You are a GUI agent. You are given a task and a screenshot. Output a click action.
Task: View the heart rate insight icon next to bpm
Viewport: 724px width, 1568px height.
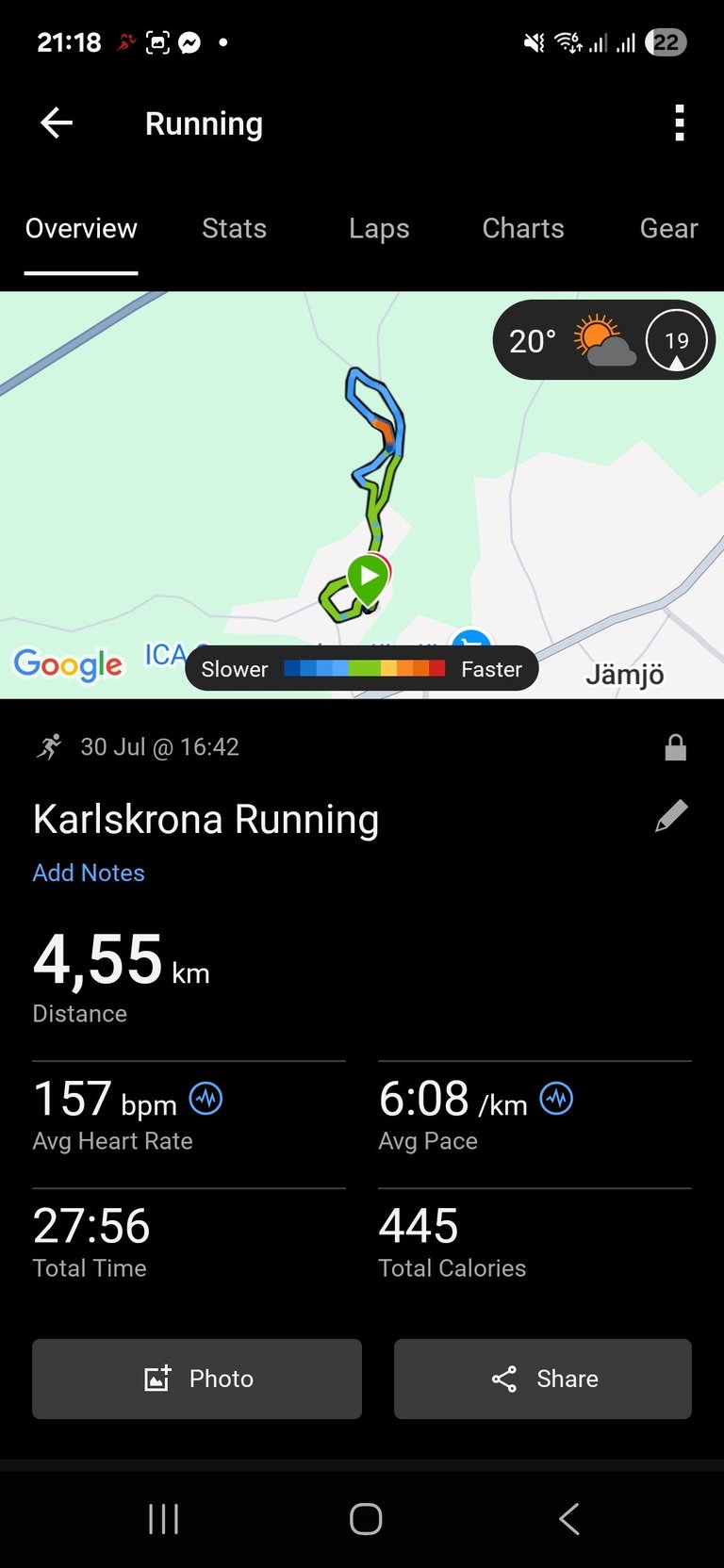(x=206, y=1099)
